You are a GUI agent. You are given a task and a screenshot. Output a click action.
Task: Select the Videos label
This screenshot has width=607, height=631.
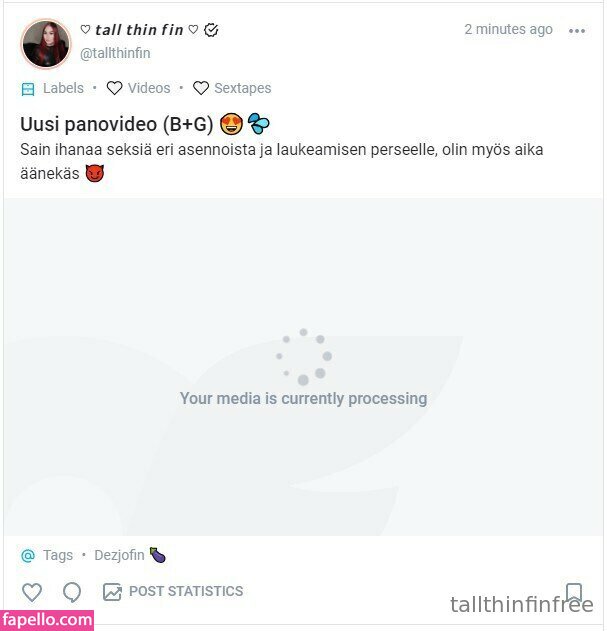pos(139,88)
